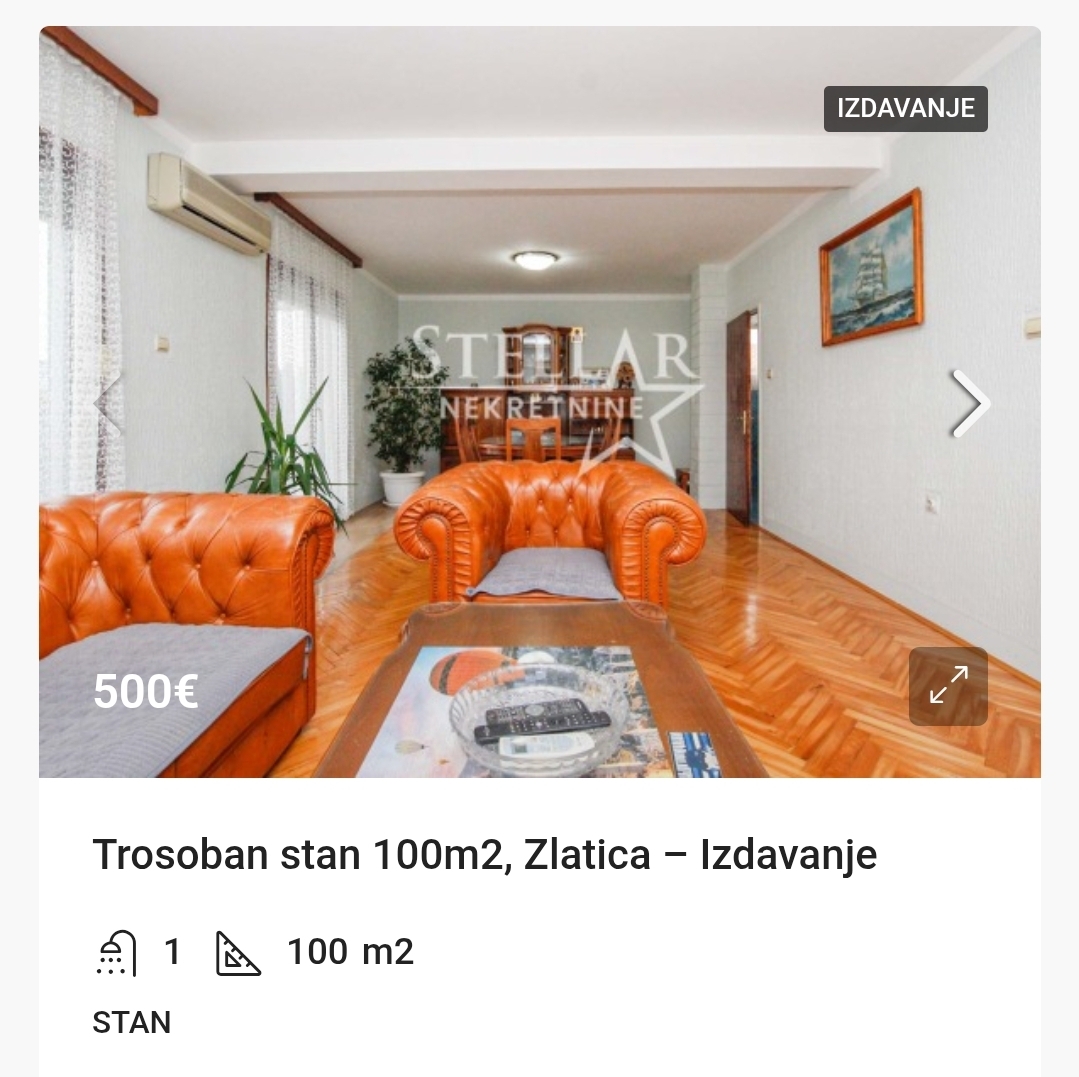Show the next photo in the gallery

(969, 404)
